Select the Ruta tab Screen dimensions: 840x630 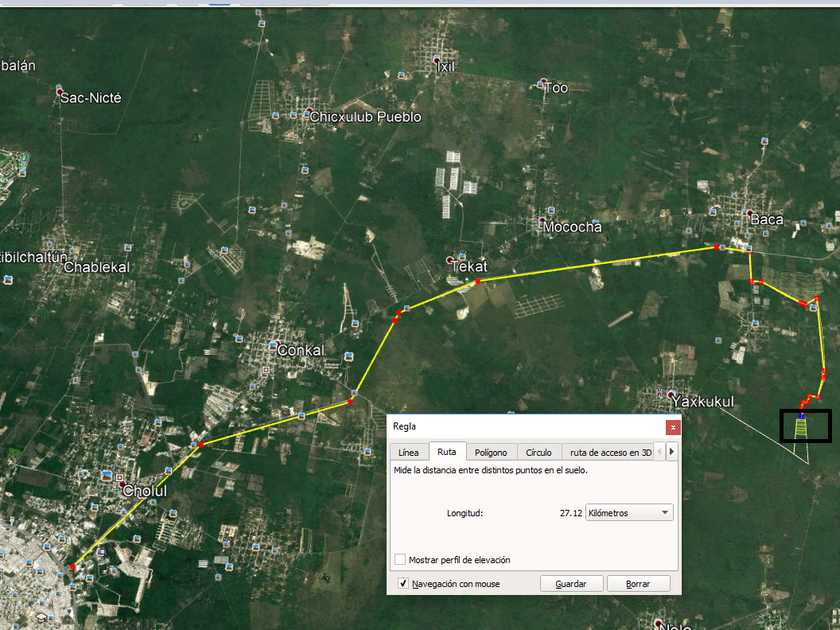click(447, 453)
